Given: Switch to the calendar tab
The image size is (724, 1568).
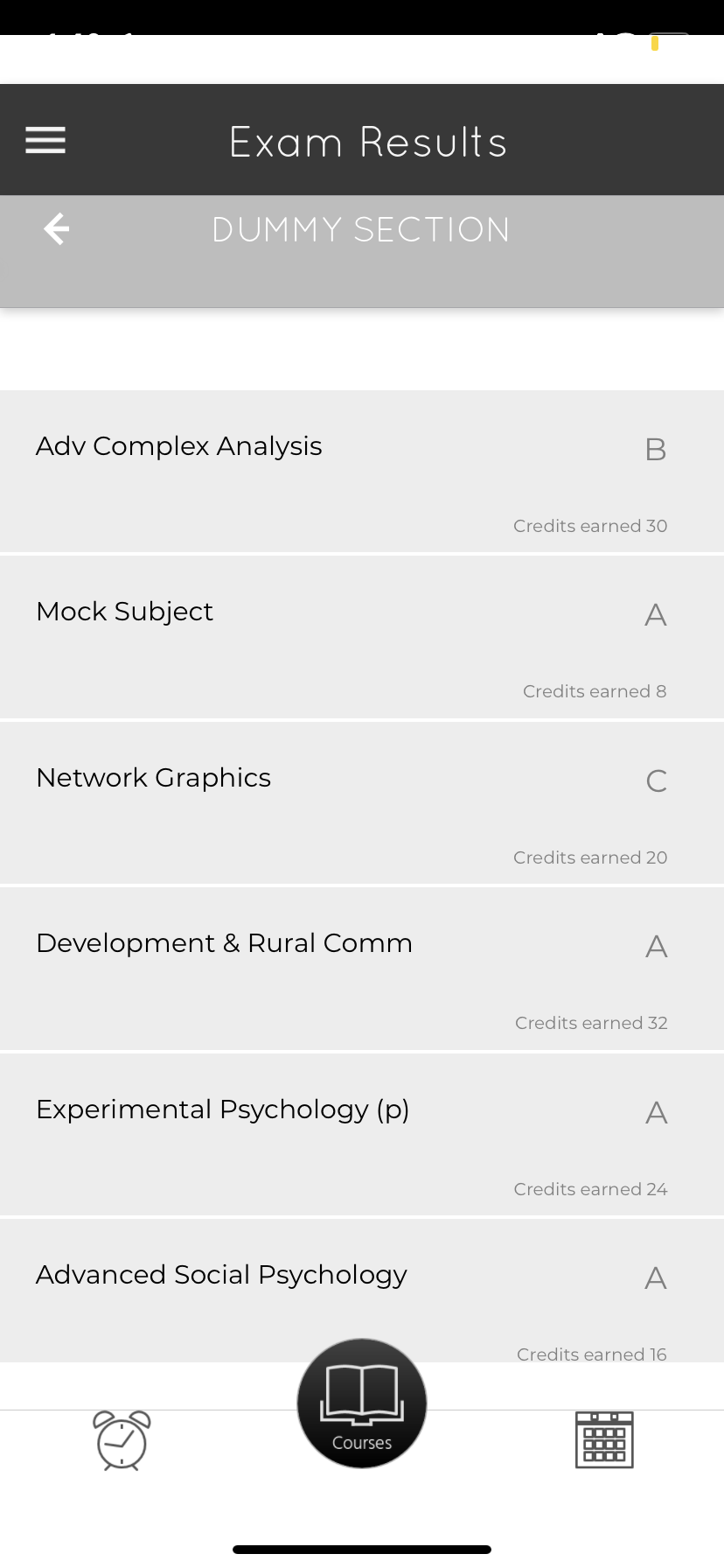Looking at the screenshot, I should click(604, 1440).
